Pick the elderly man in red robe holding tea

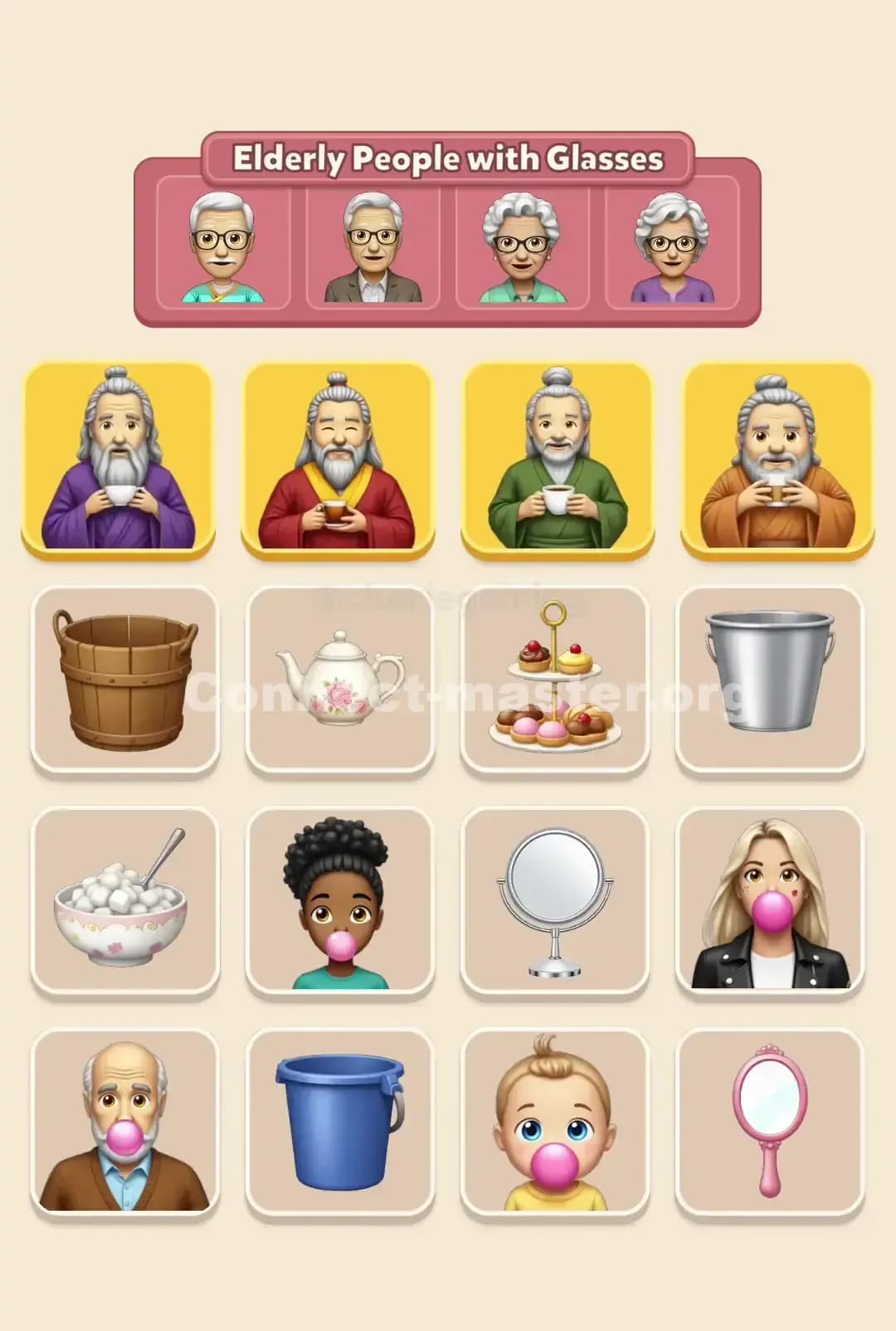pyautogui.click(x=339, y=456)
